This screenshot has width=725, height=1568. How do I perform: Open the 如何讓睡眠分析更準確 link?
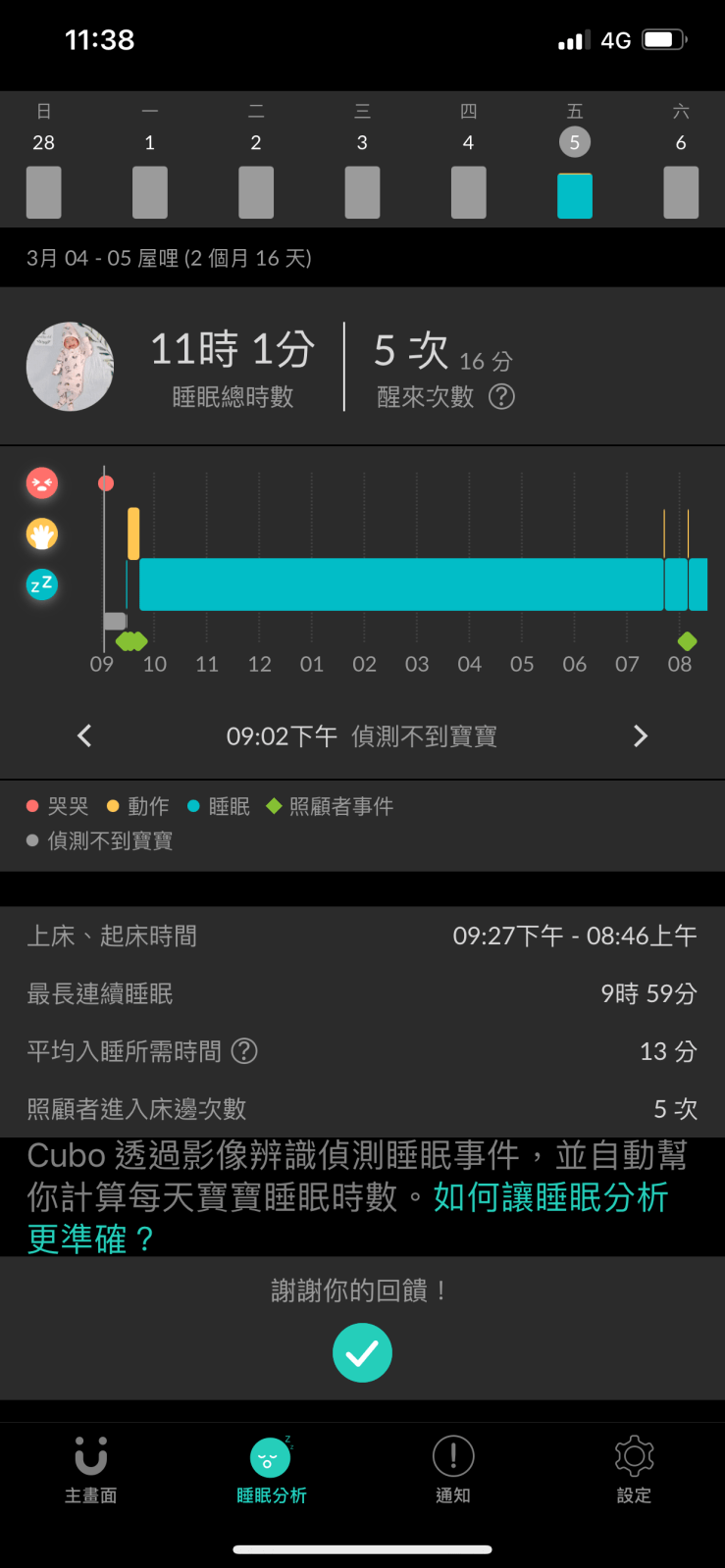click(x=549, y=1197)
